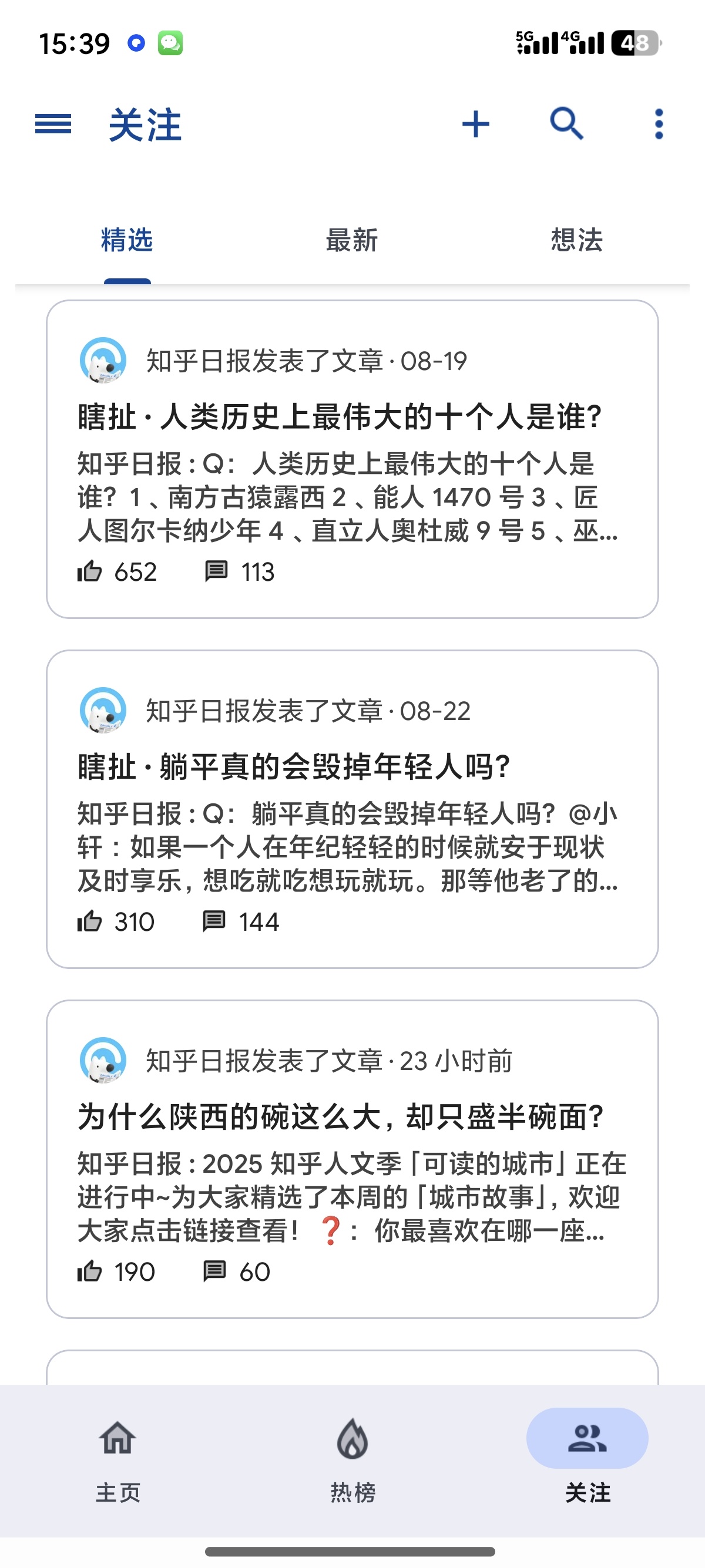Switch to the 精选 tab

pyautogui.click(x=127, y=240)
